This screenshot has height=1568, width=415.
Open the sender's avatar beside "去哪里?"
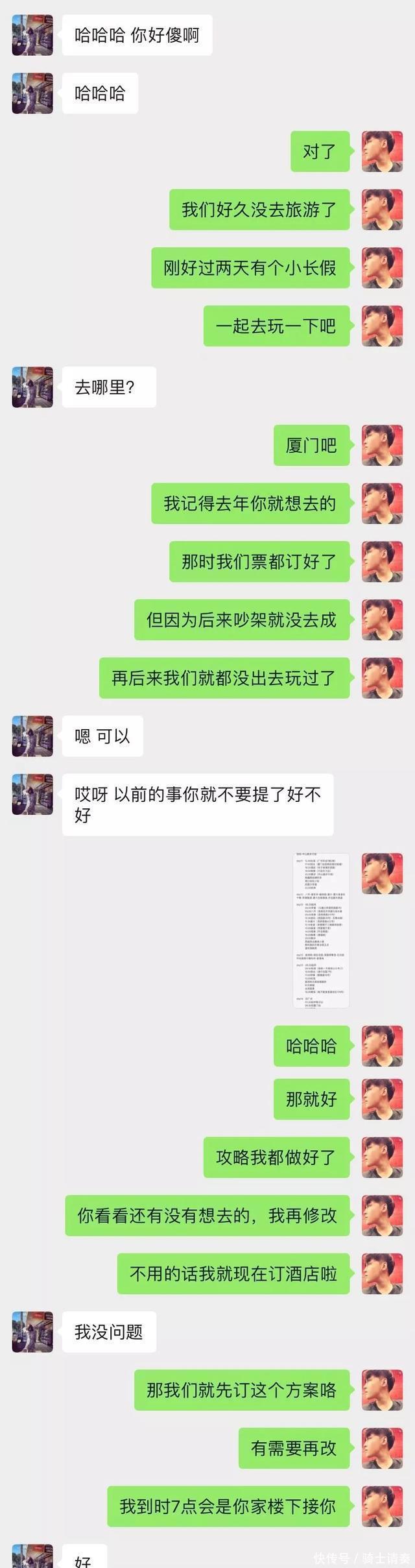[32, 387]
